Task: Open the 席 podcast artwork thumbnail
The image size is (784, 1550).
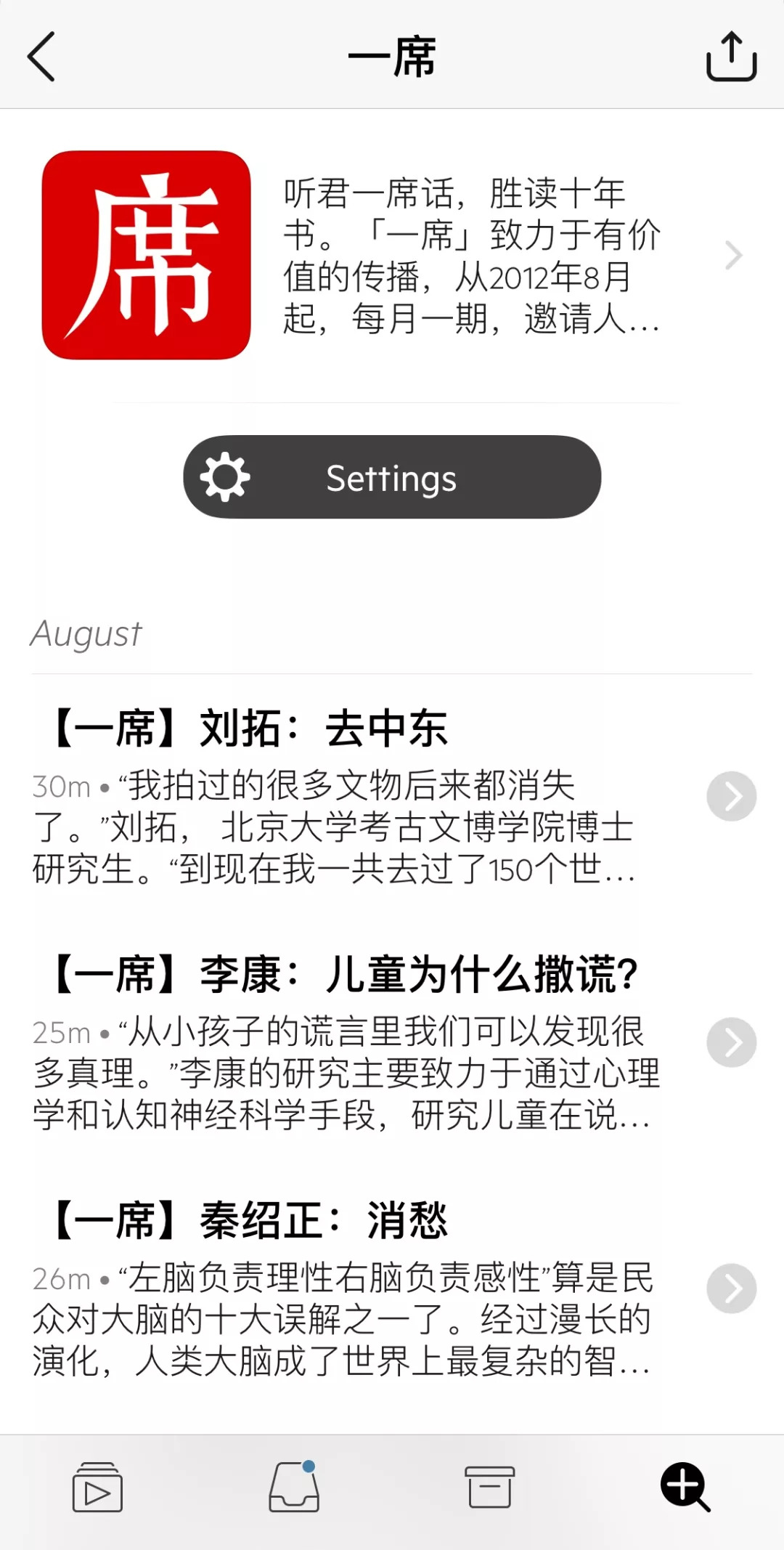Action: pos(145,256)
